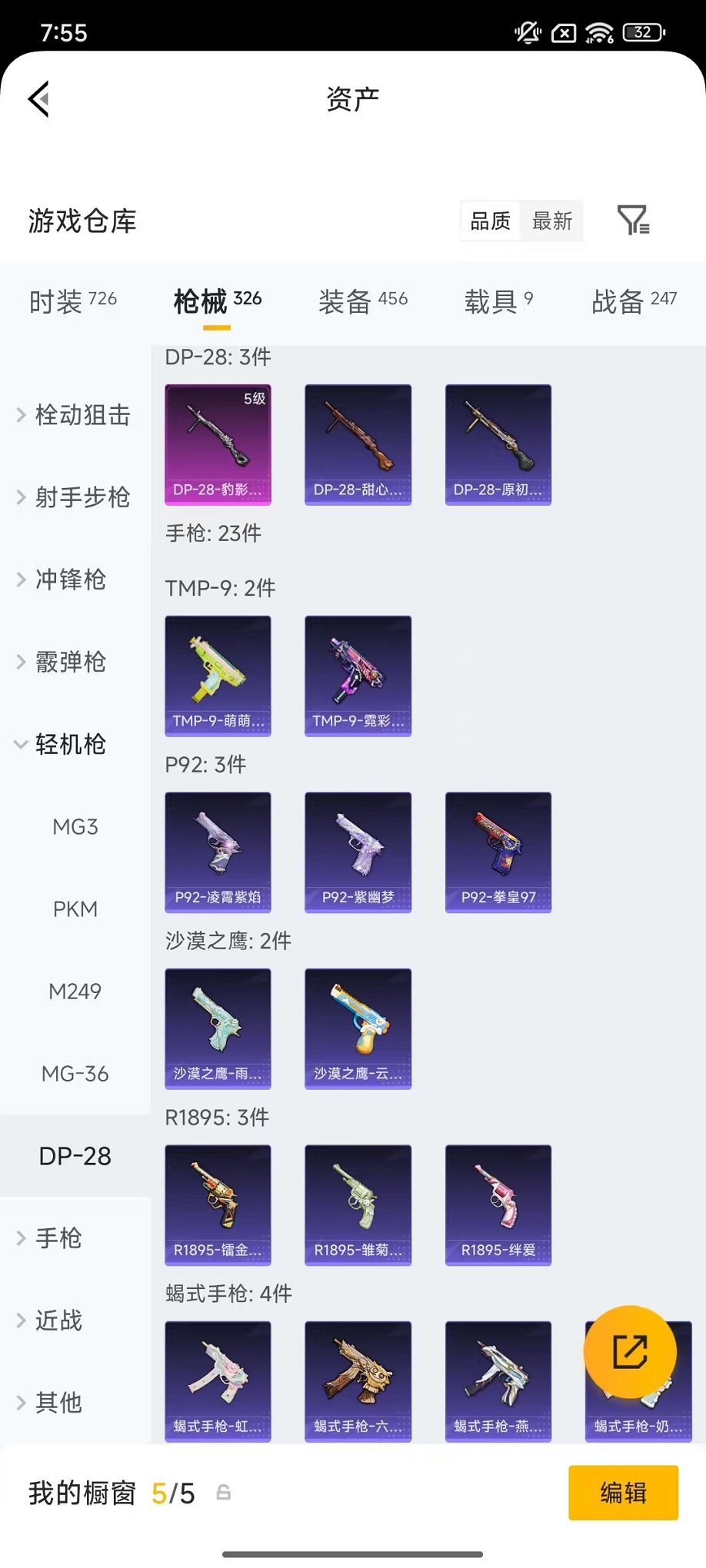Switch to the 载具 tab
706x1568 pixels.
498,301
